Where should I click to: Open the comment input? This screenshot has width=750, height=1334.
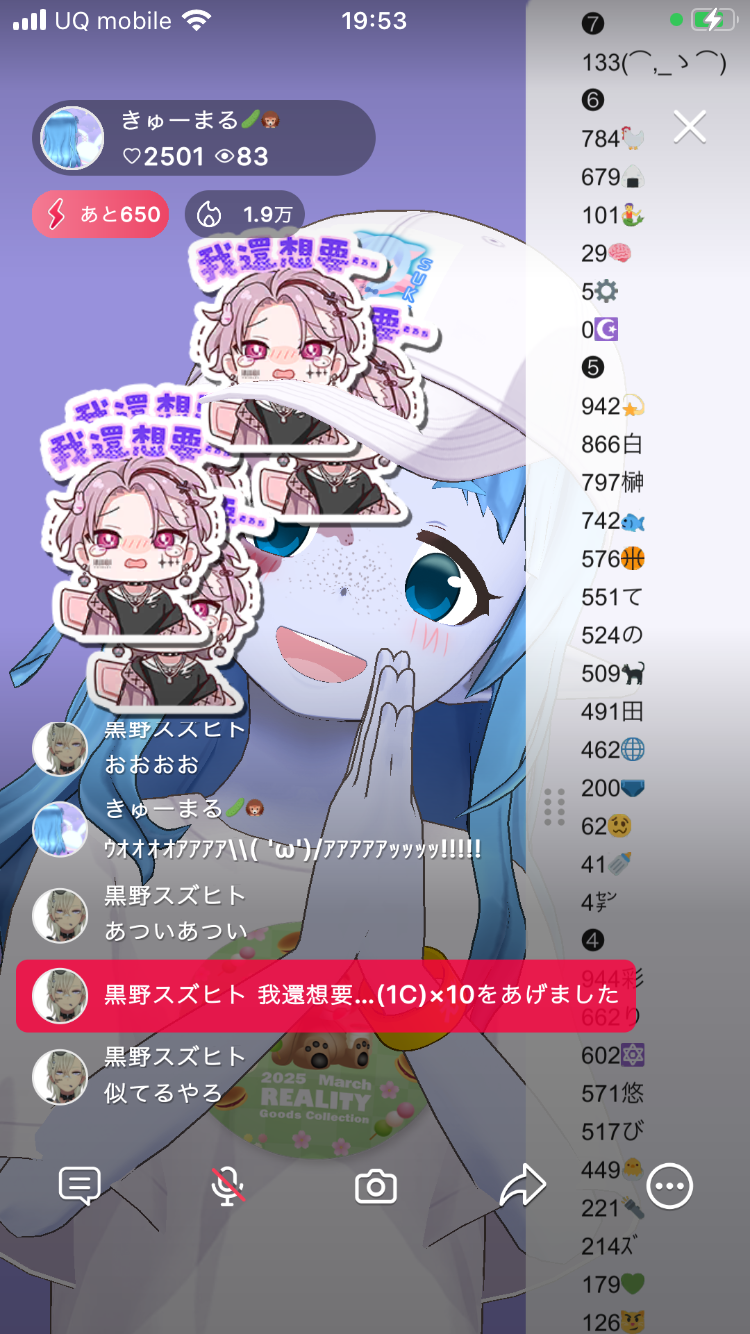(79, 1187)
